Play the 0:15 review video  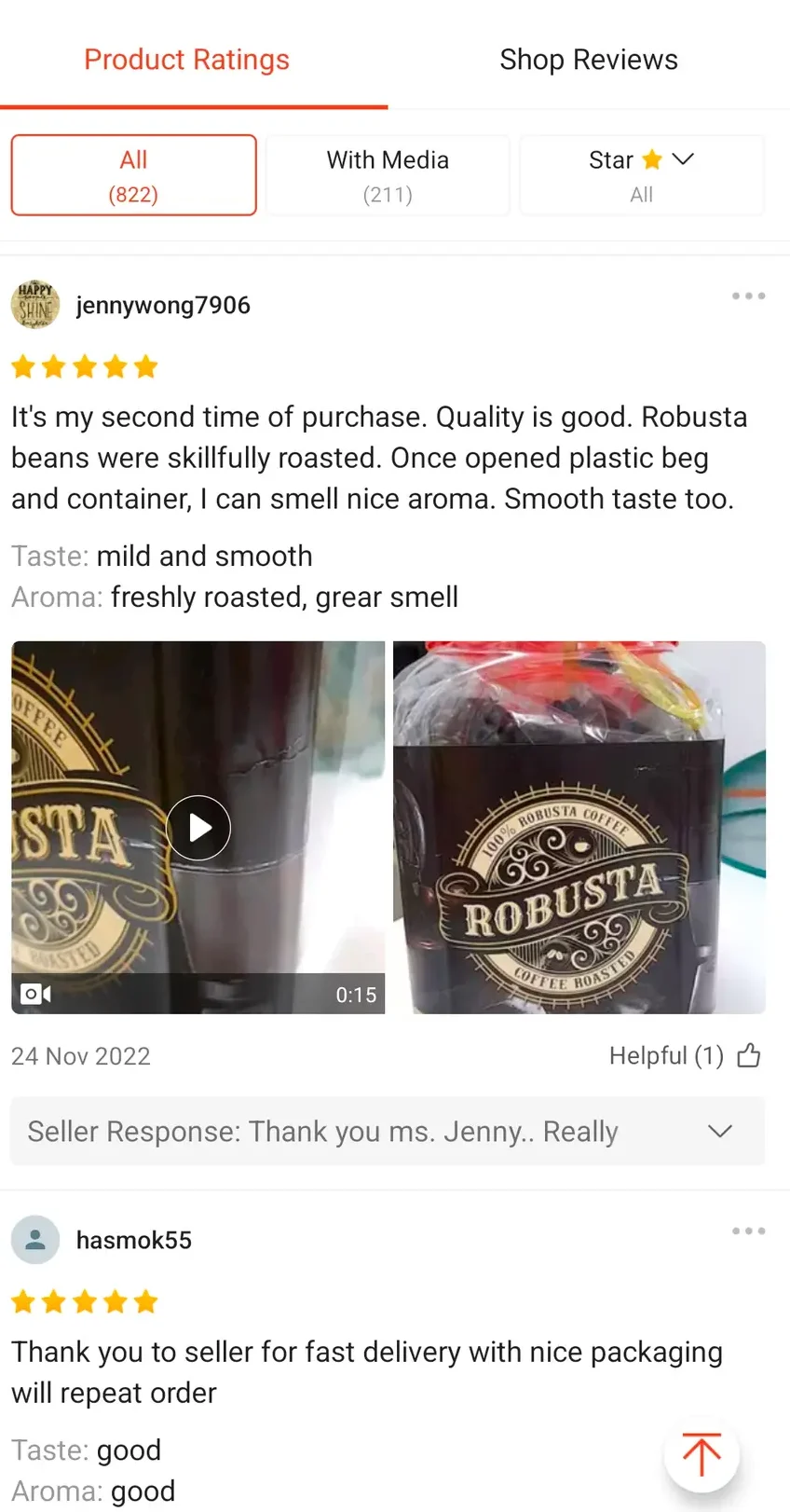point(197,828)
